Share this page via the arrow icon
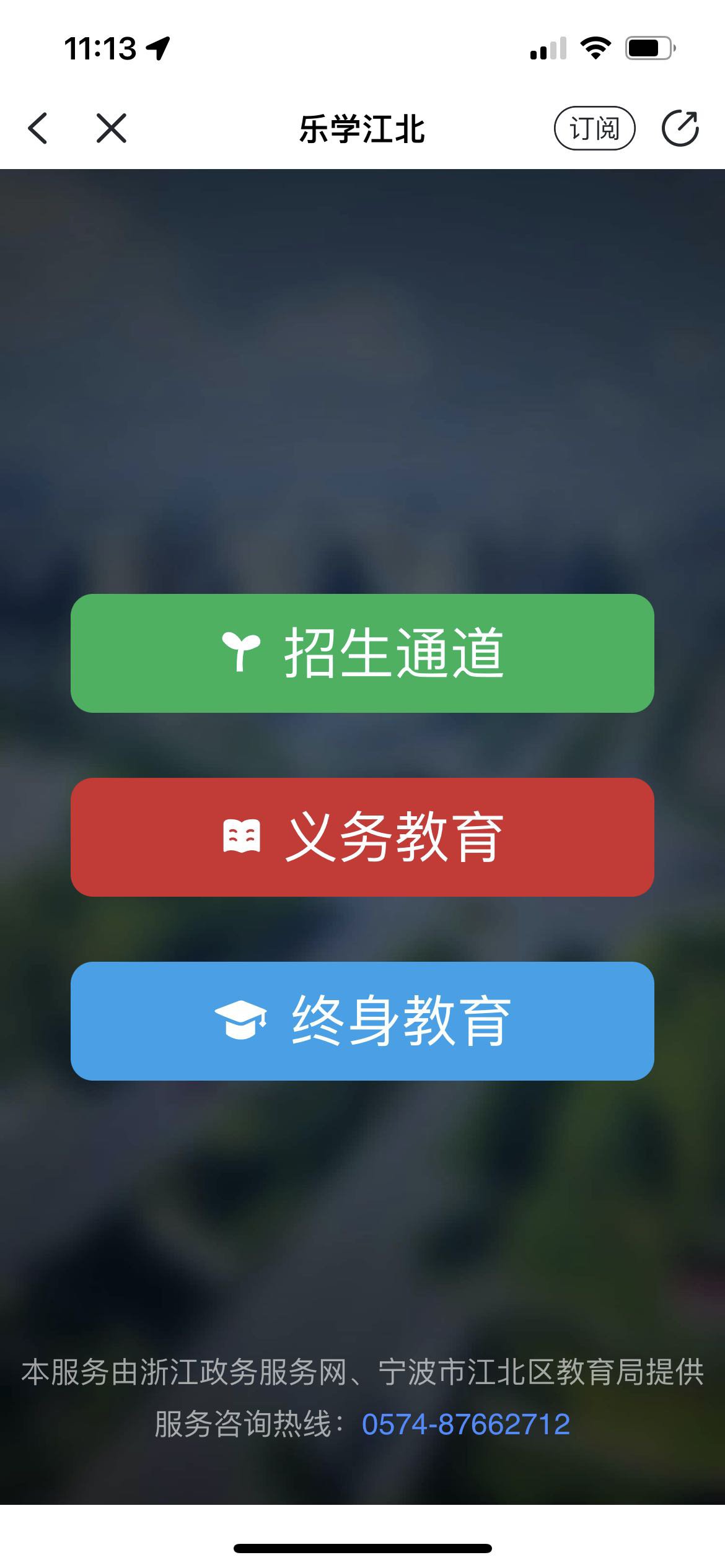The image size is (725, 1568). click(680, 128)
